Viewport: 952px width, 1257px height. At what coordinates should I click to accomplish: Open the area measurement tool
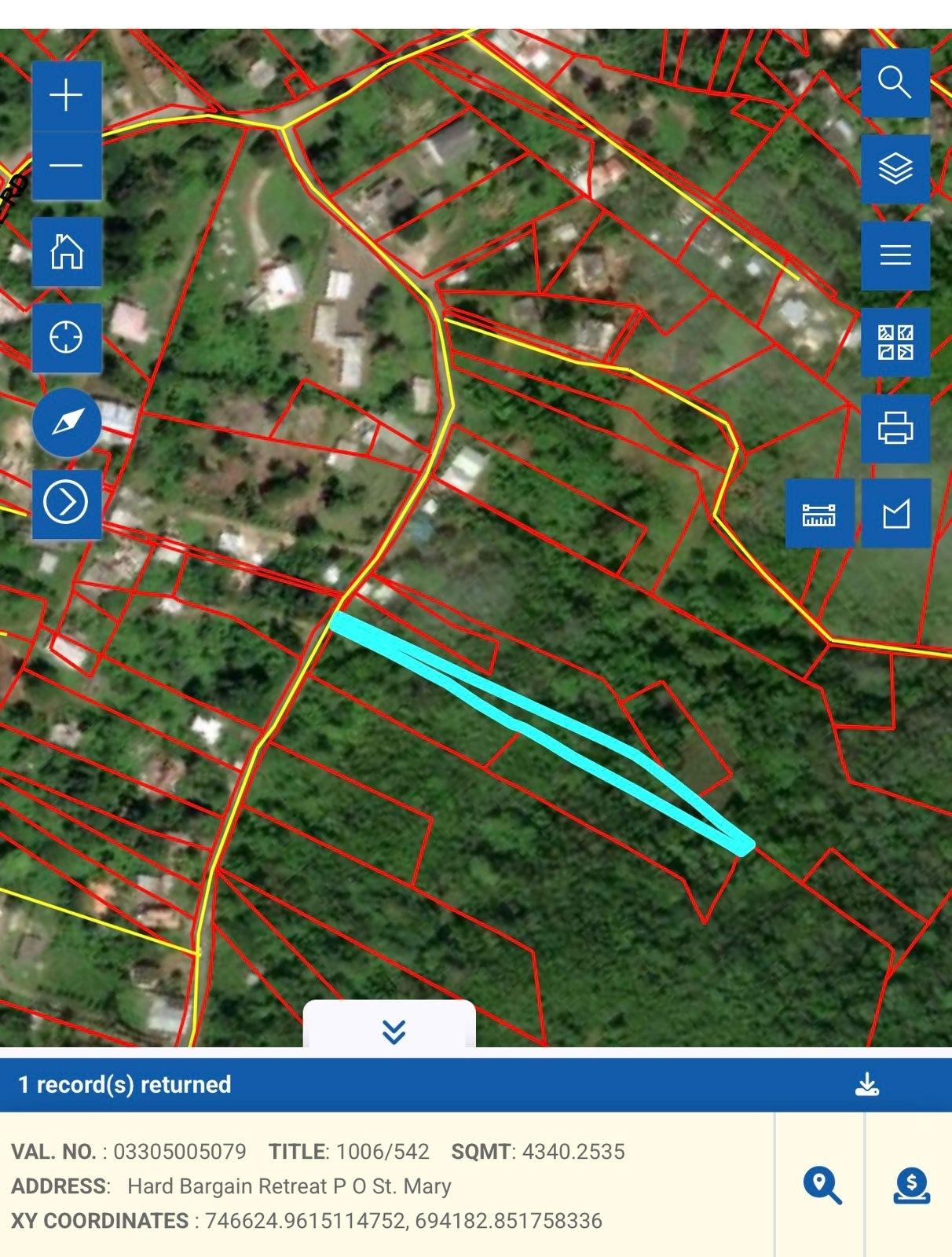click(x=895, y=515)
